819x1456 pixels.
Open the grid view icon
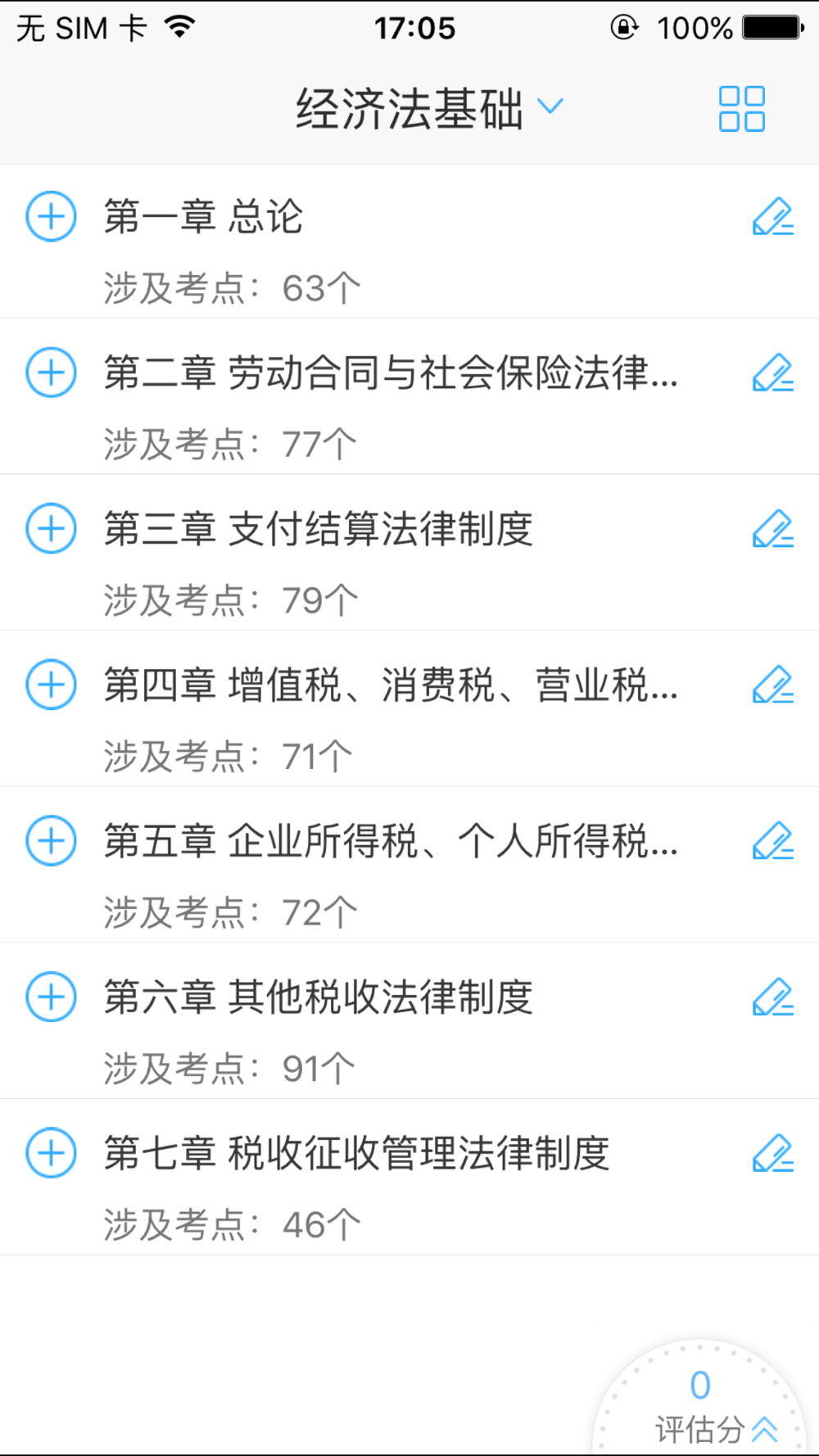pyautogui.click(x=741, y=109)
